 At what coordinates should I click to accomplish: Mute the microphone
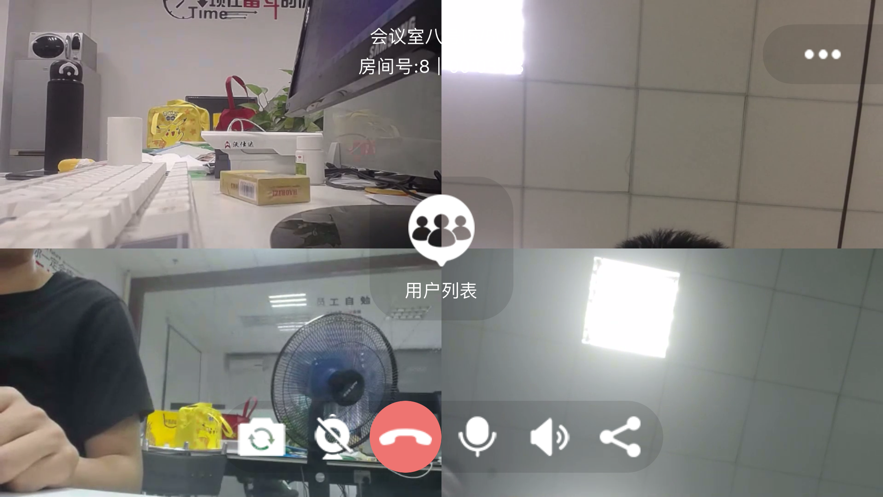click(x=477, y=436)
